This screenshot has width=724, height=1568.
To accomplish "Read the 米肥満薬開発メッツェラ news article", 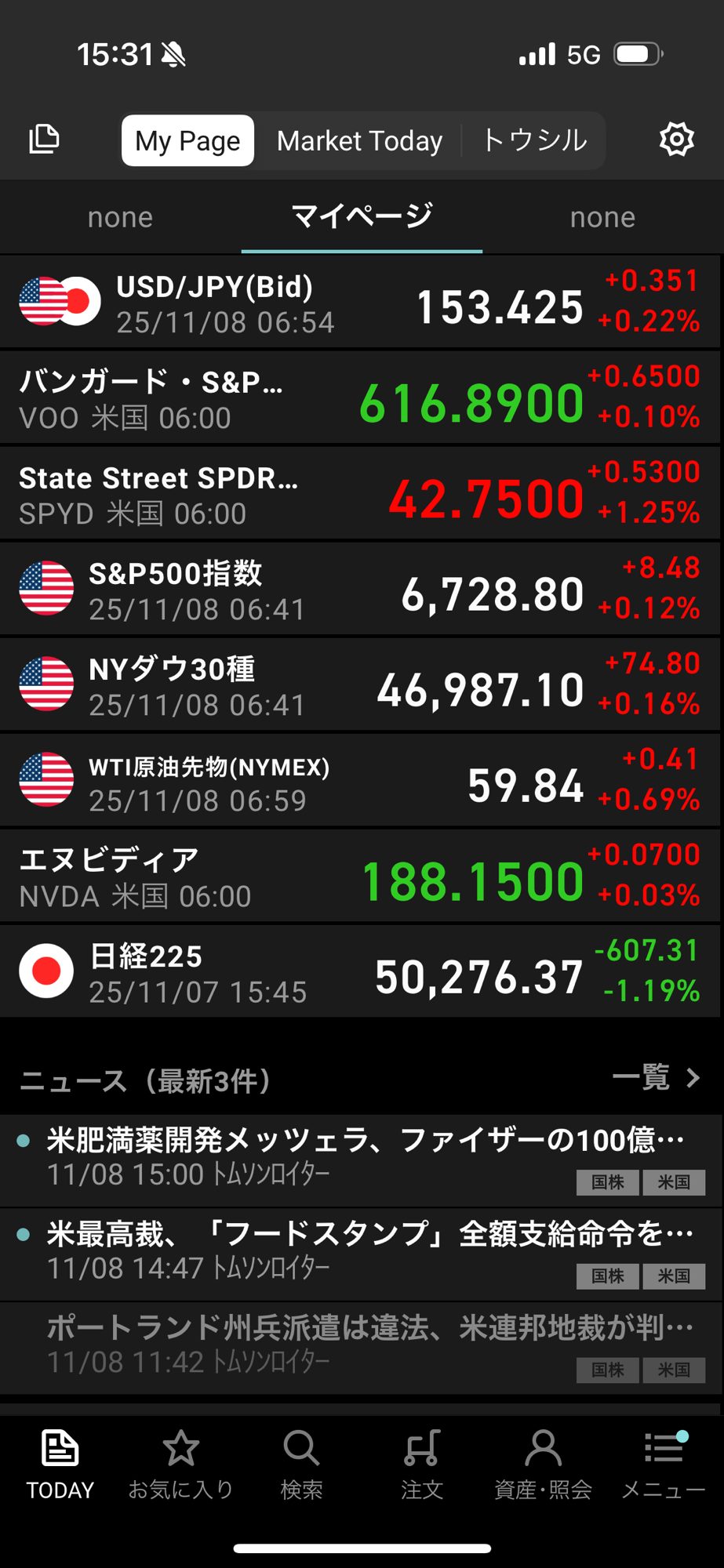I will click(361, 1157).
